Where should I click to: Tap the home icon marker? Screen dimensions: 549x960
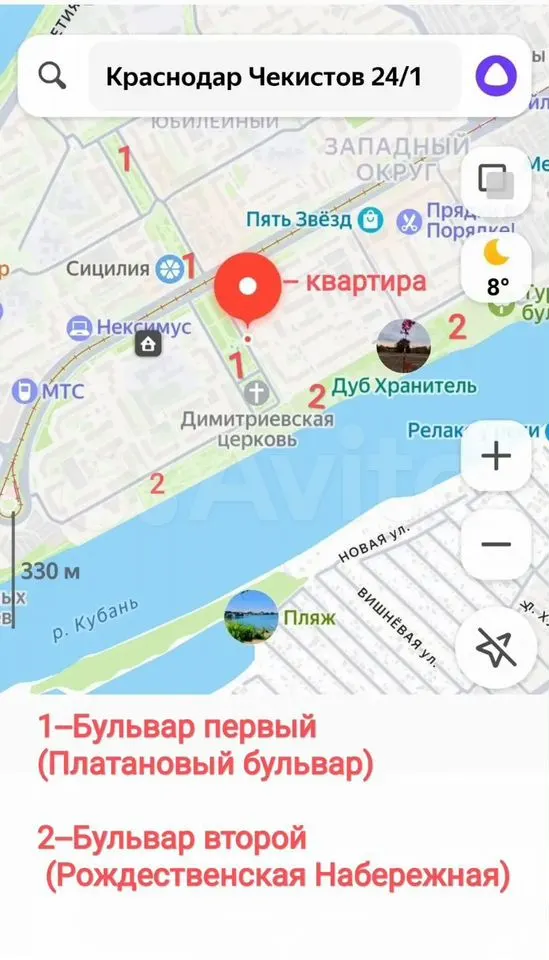point(148,345)
